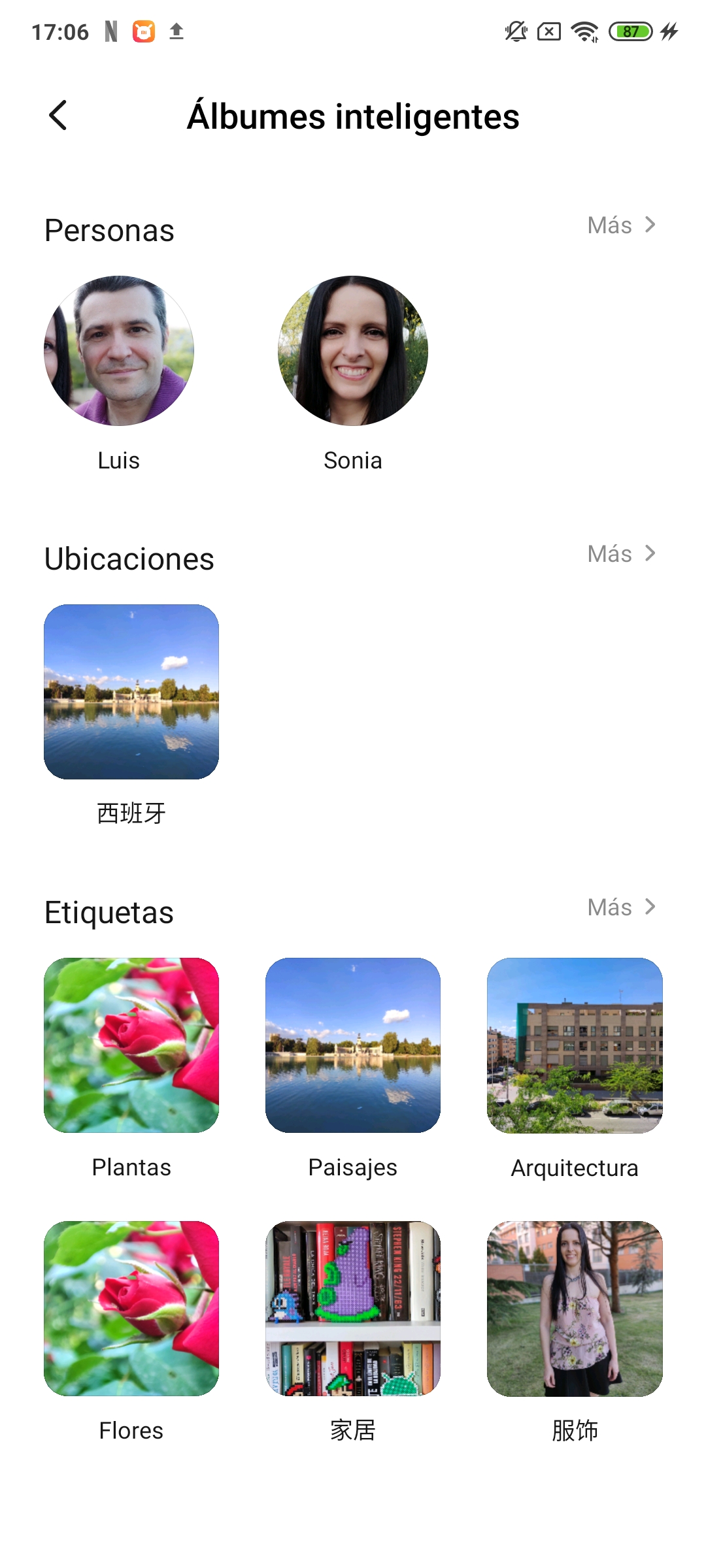Open the Plantas tag album
Image resolution: width=706 pixels, height=1568 pixels.
click(131, 1045)
